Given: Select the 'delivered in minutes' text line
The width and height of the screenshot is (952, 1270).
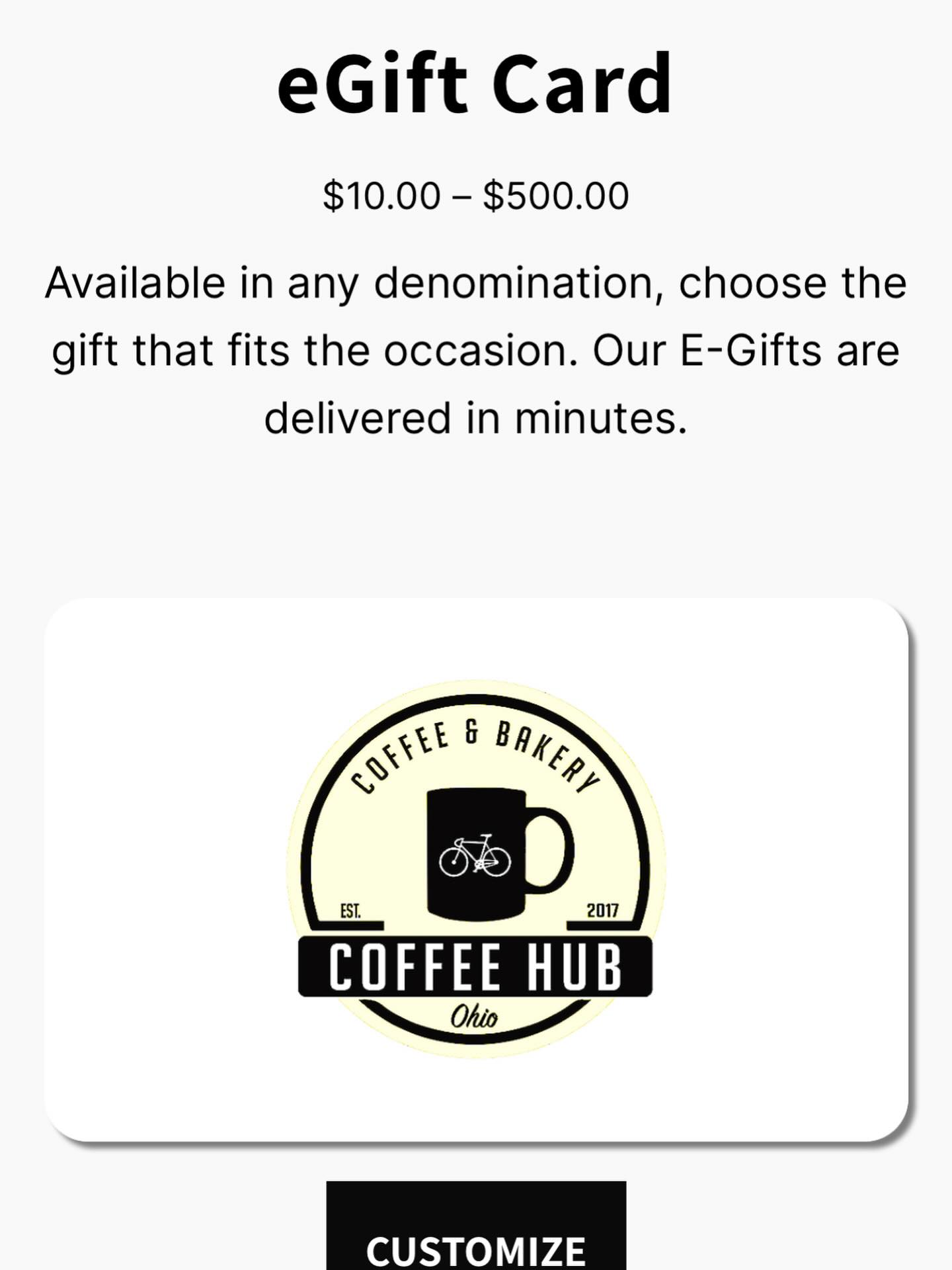Looking at the screenshot, I should [475, 415].
